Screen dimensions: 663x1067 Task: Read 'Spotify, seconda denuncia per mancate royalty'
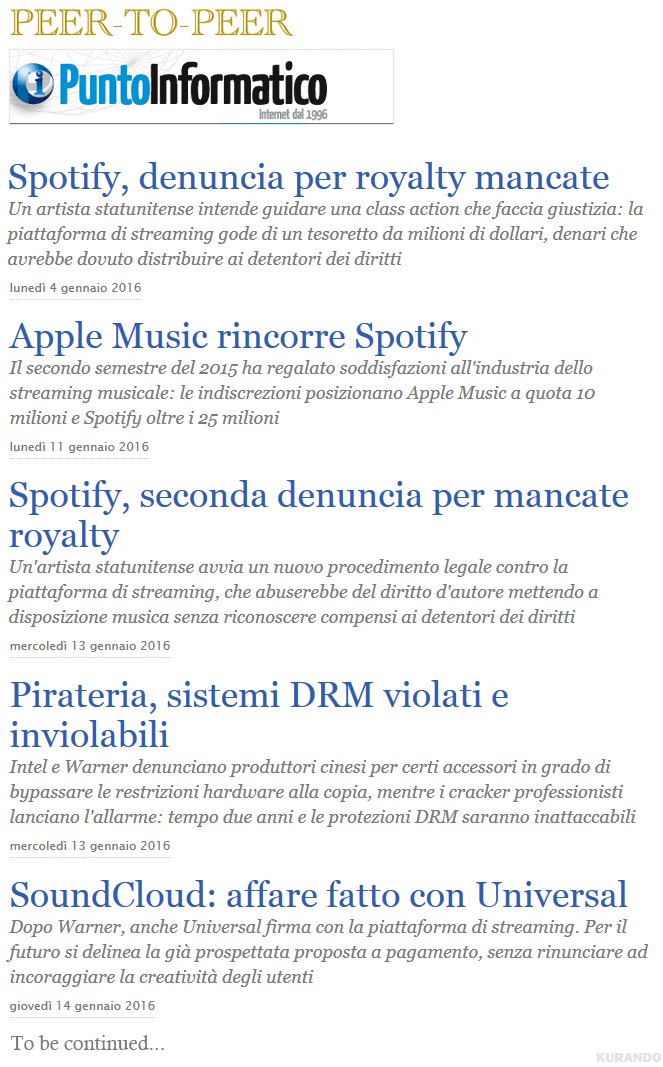(319, 515)
